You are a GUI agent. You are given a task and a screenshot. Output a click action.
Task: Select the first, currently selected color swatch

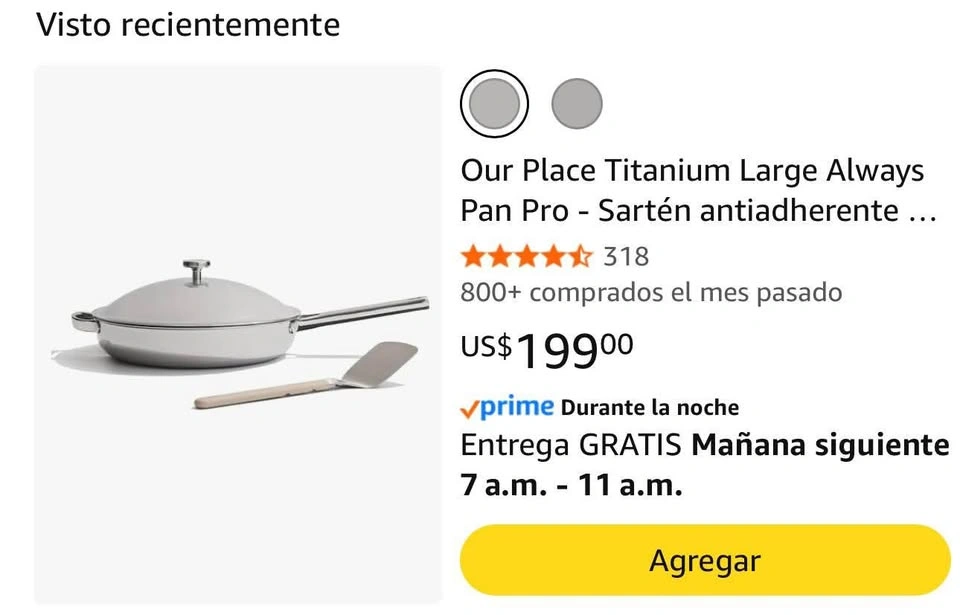click(494, 102)
